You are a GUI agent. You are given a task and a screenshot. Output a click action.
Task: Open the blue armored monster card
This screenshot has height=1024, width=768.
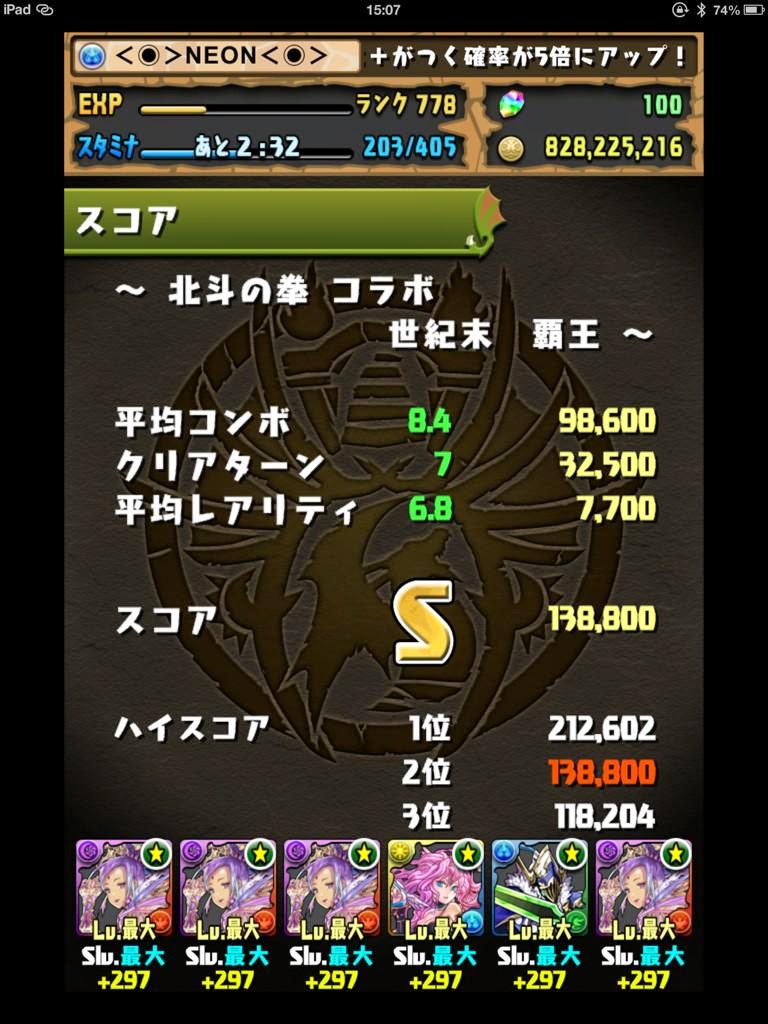539,887
